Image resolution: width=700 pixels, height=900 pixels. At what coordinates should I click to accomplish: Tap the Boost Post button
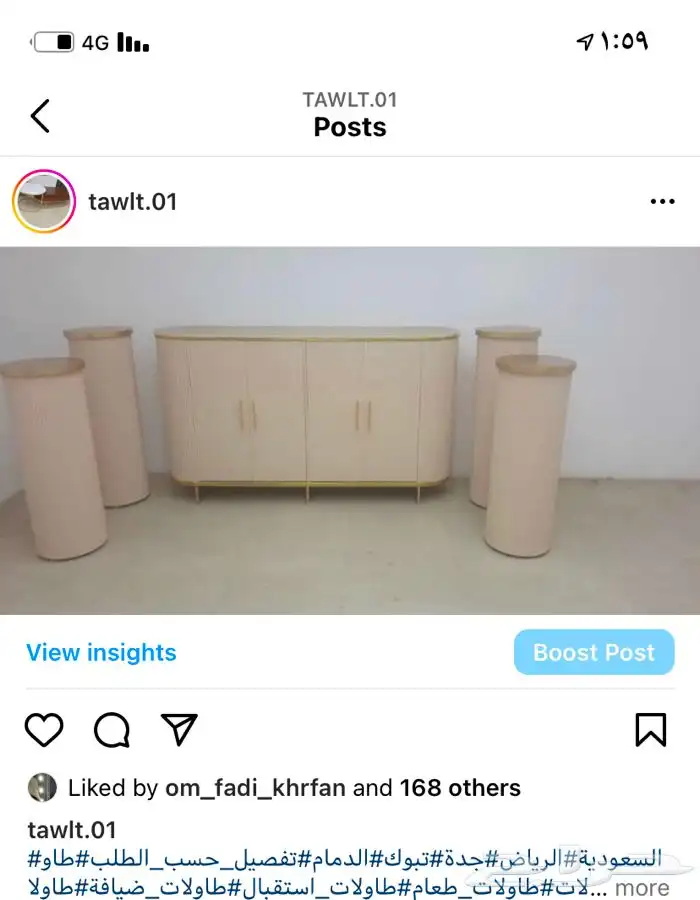point(593,653)
